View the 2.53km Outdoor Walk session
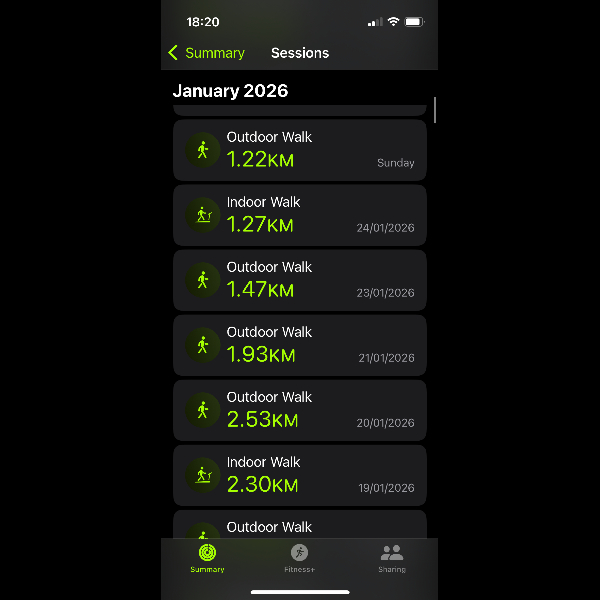This screenshot has height=600, width=600. tap(299, 410)
